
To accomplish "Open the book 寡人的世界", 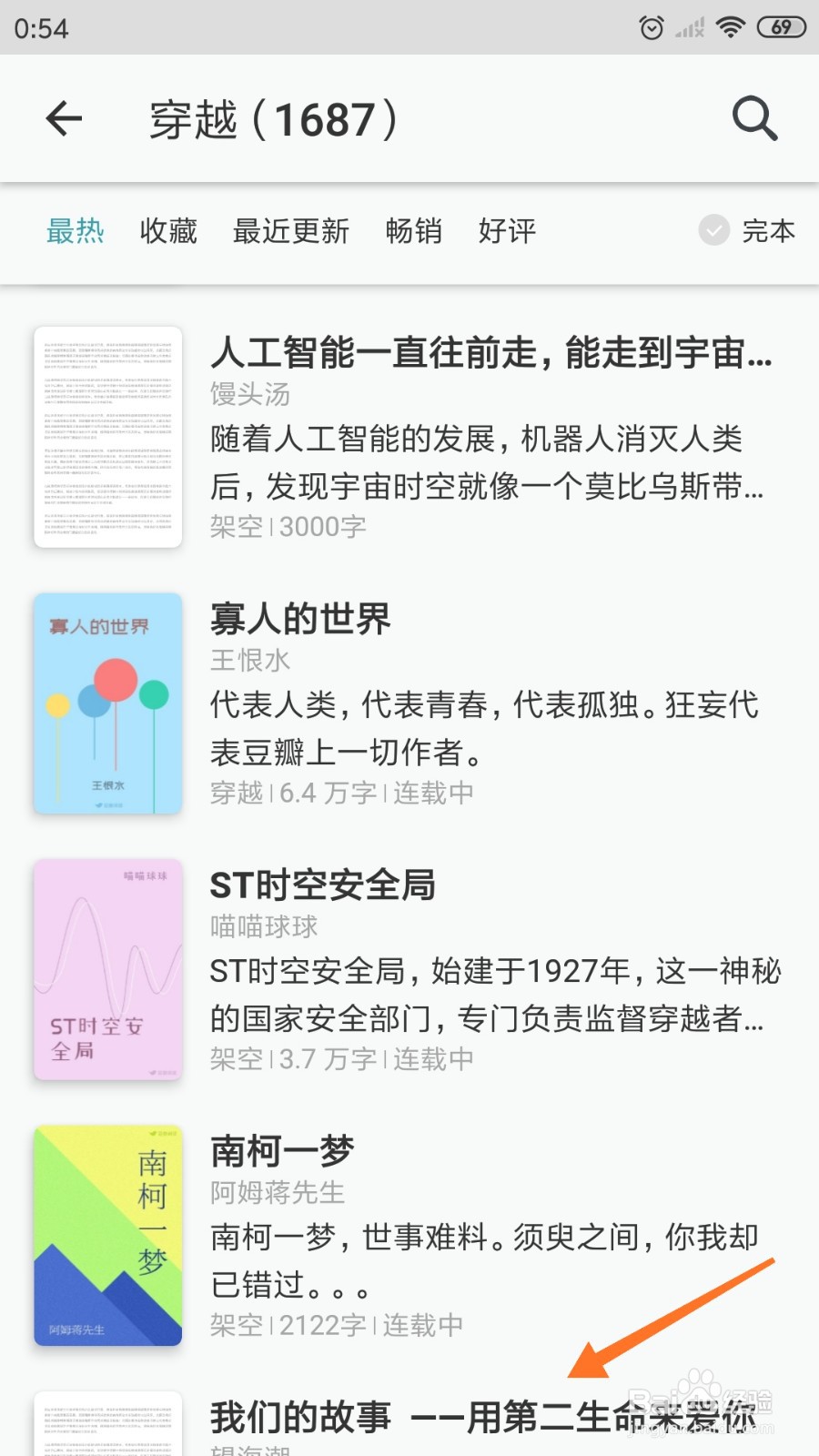I will 300,619.
